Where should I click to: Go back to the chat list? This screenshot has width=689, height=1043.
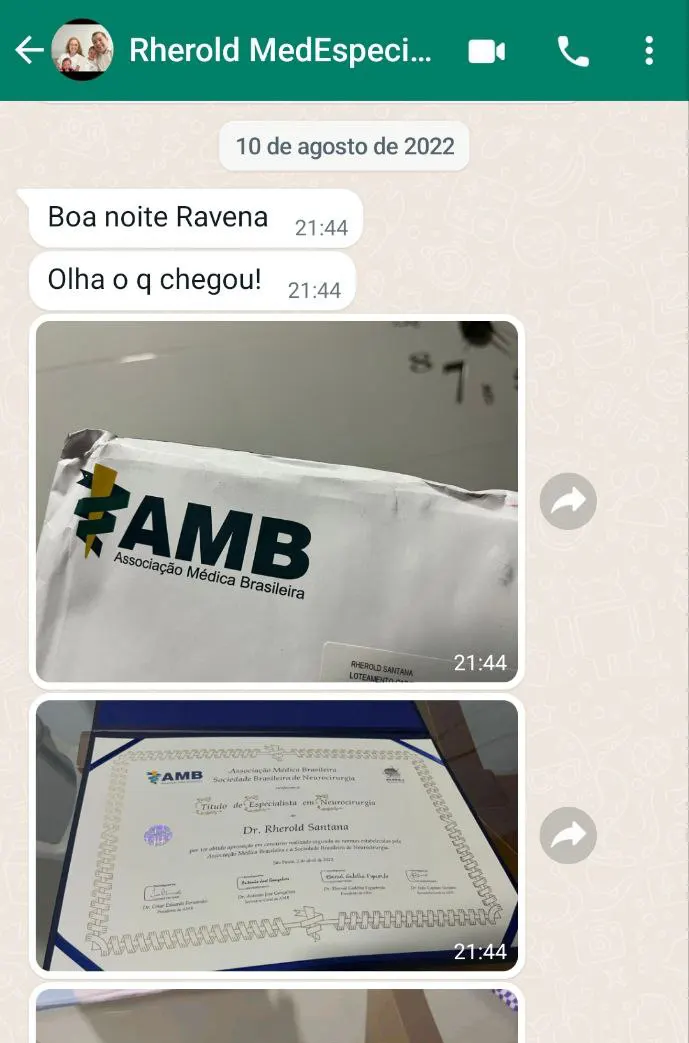coord(28,50)
